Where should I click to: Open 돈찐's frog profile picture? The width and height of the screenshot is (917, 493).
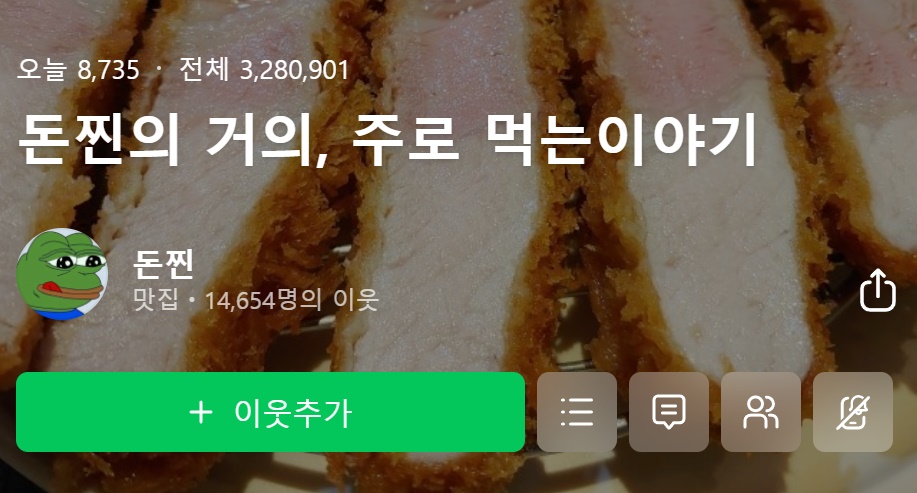62,274
